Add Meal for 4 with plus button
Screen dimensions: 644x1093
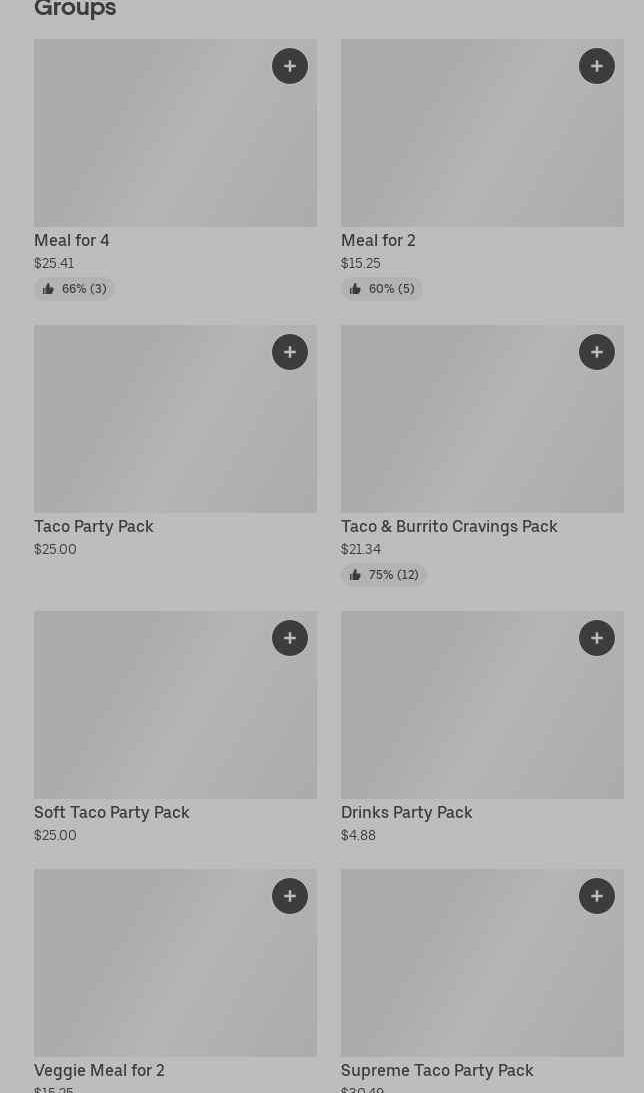tap(290, 66)
